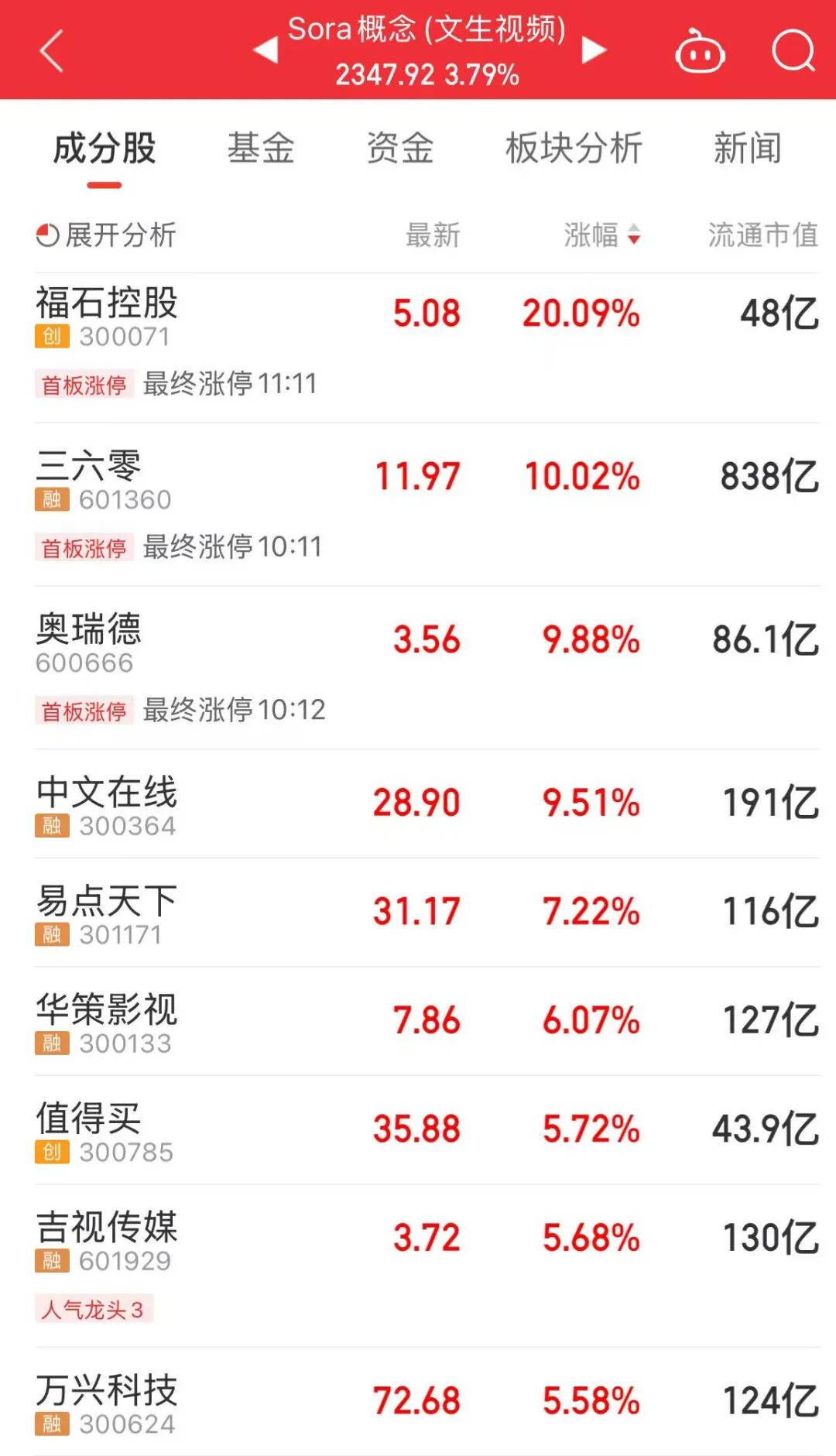Open 万兴科技 300624 stock page

[107, 1403]
